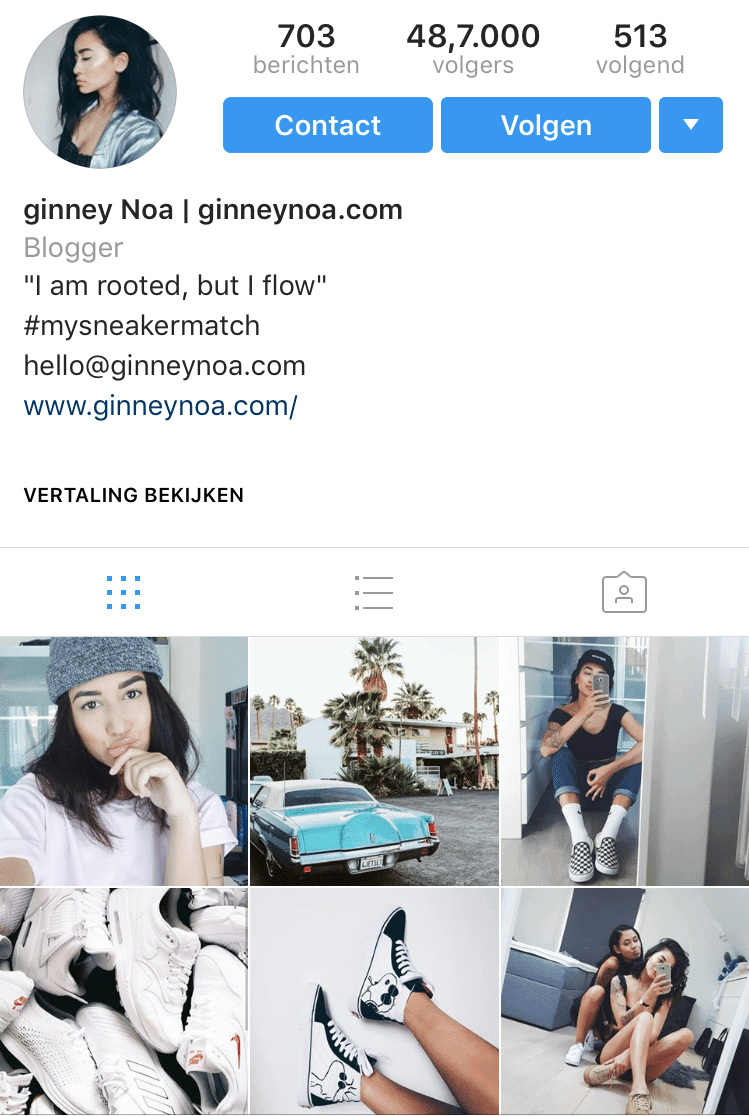Image resolution: width=749 pixels, height=1116 pixels.
Task: Open the black and white sneakers post
Action: tap(374, 1002)
